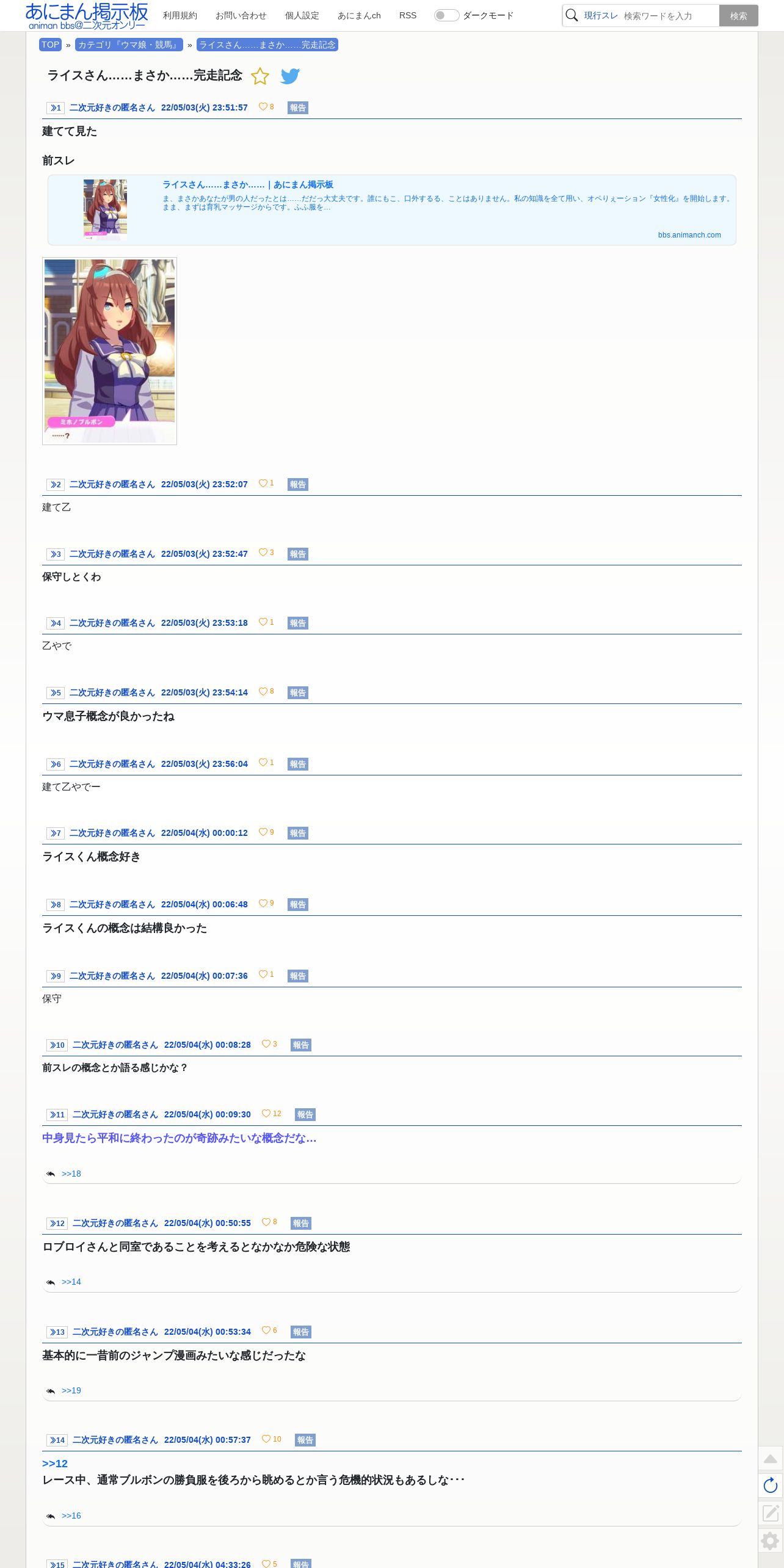
Task: Write a new post using the pencil icon
Action: click(x=771, y=1512)
